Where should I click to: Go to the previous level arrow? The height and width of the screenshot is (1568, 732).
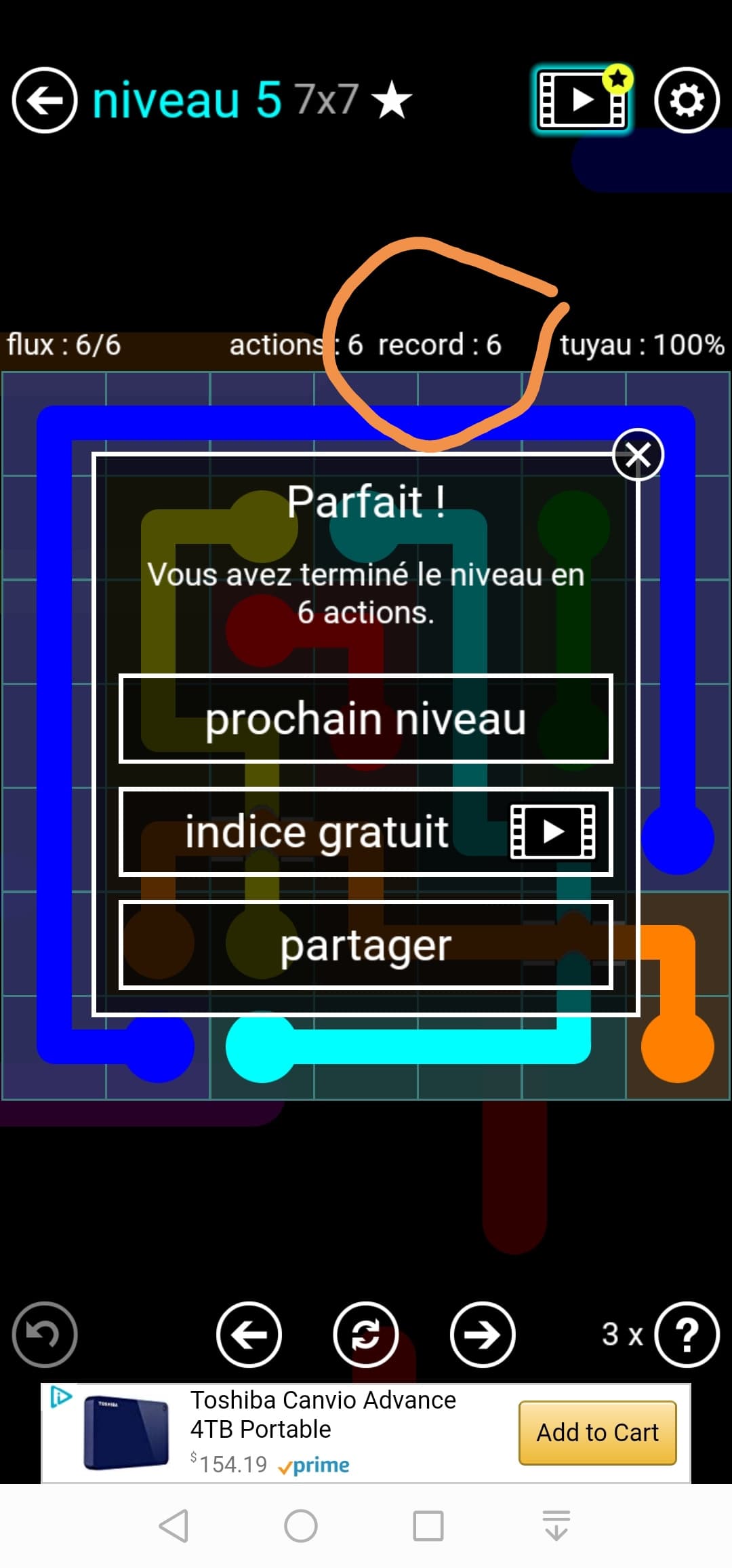pos(249,1335)
